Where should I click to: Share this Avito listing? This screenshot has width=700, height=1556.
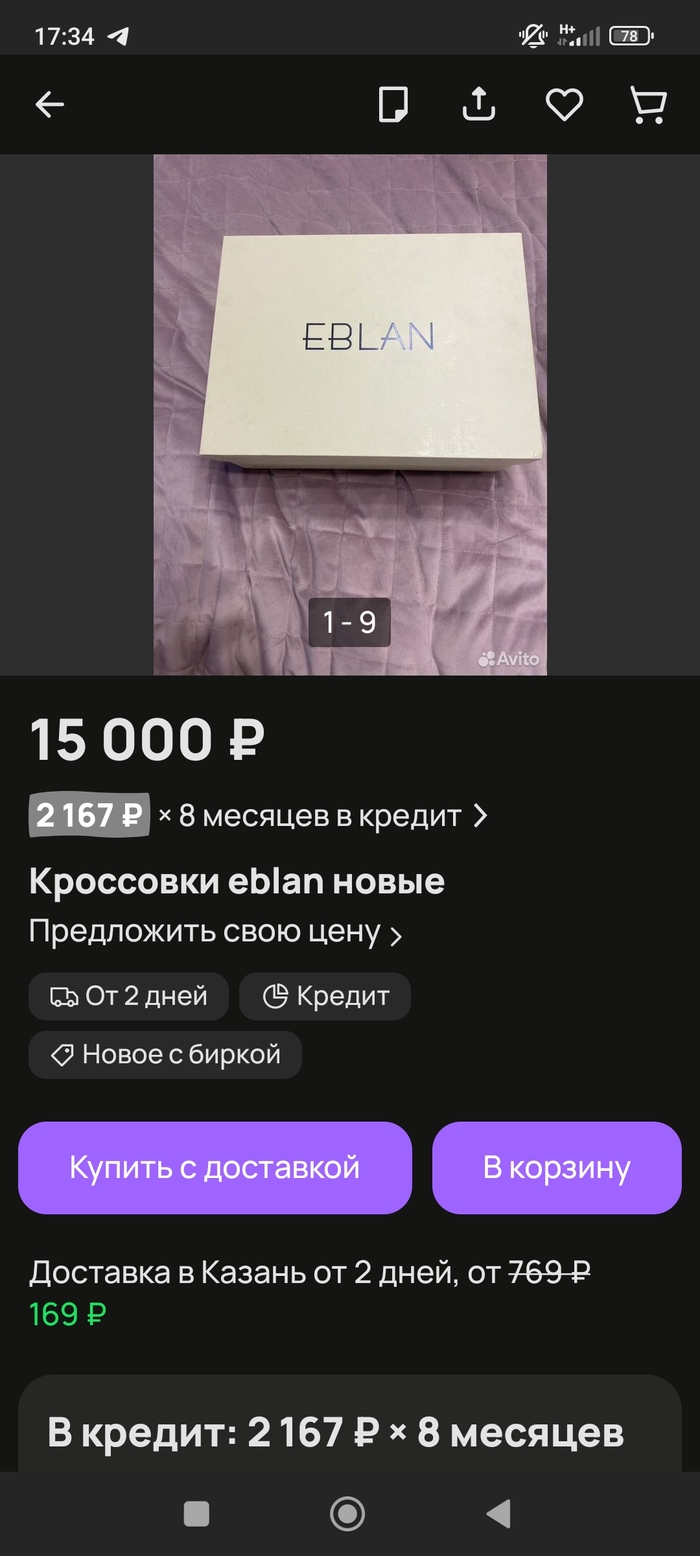pos(479,104)
